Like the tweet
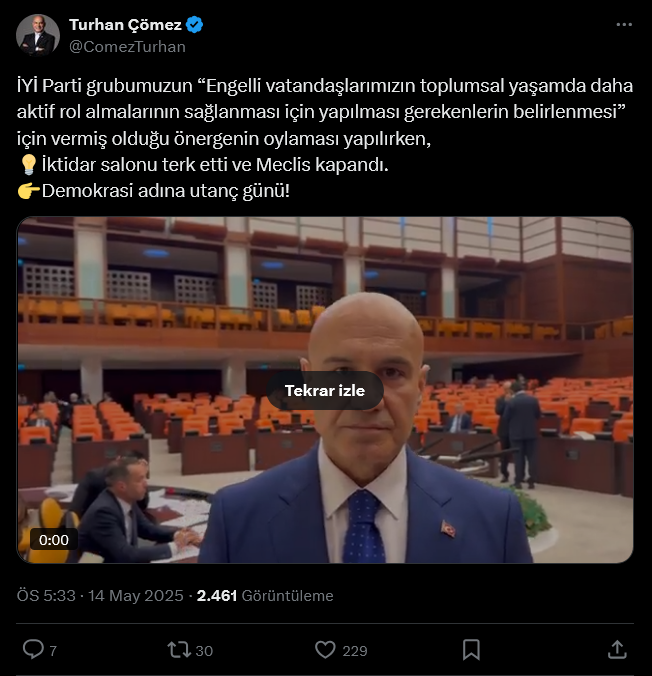 pos(325,650)
